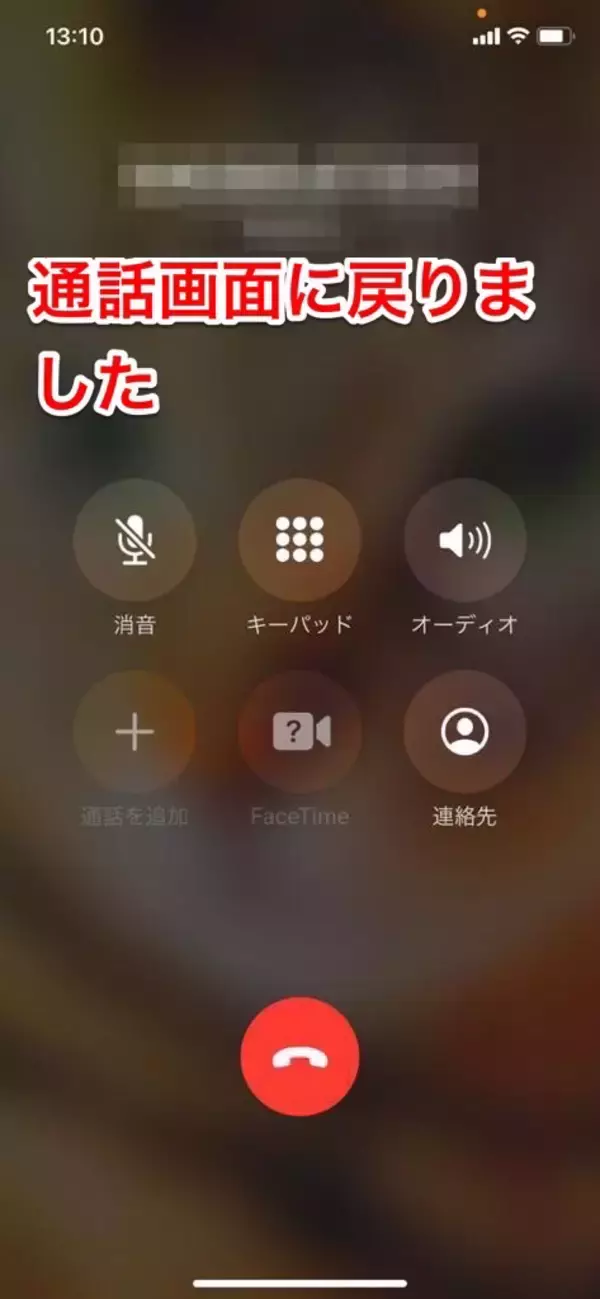Switch audio output via オーディオ
Image resolution: width=600 pixels, height=1299 pixels.
pos(464,541)
